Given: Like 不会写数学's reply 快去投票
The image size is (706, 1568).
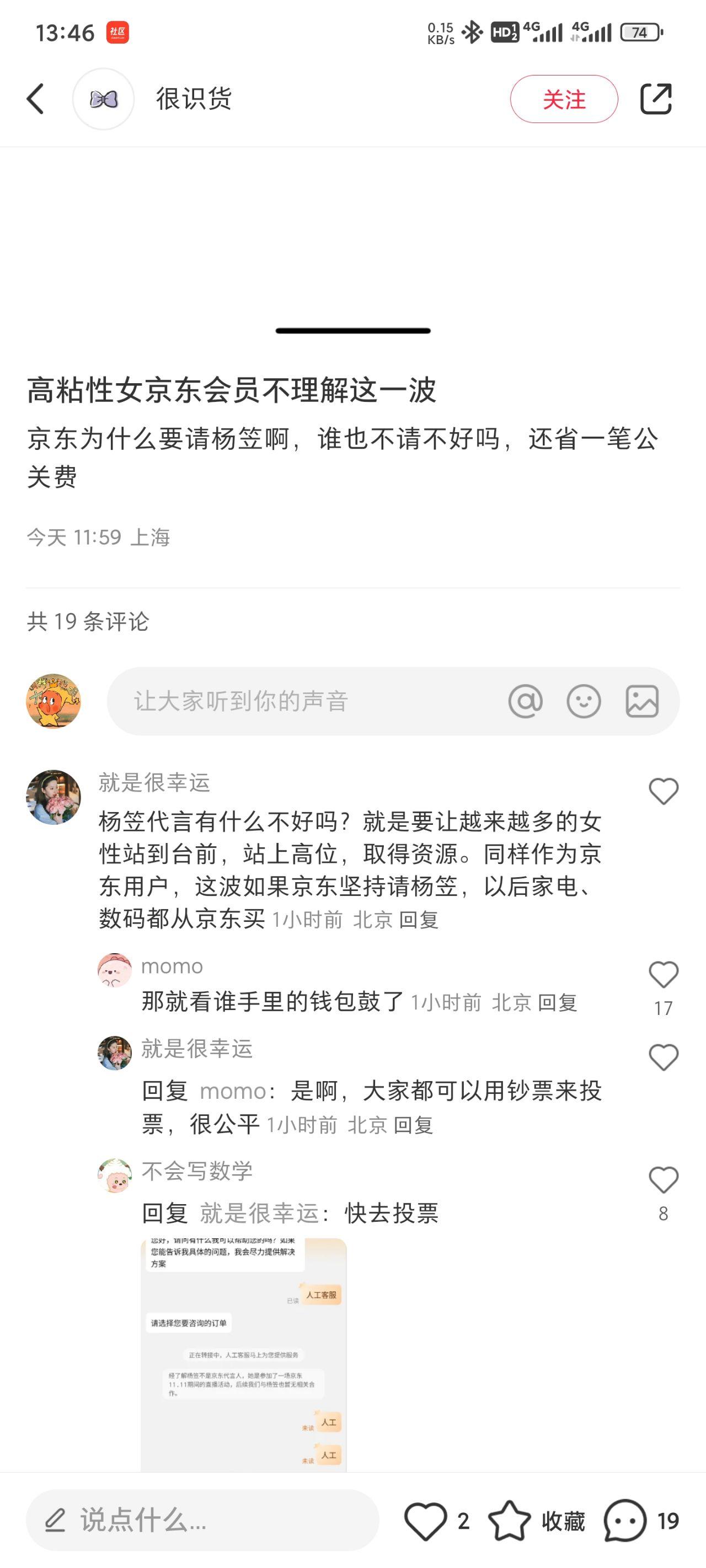Looking at the screenshot, I should [x=664, y=1180].
